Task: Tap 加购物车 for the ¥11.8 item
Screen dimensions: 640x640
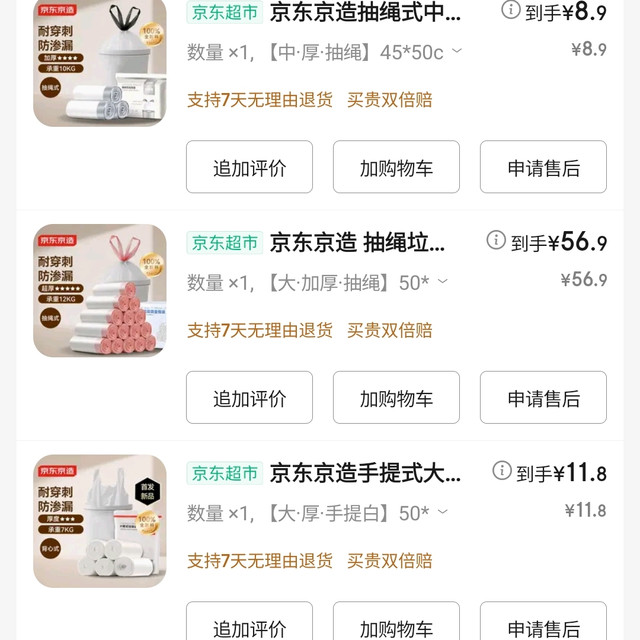Action: (396, 626)
